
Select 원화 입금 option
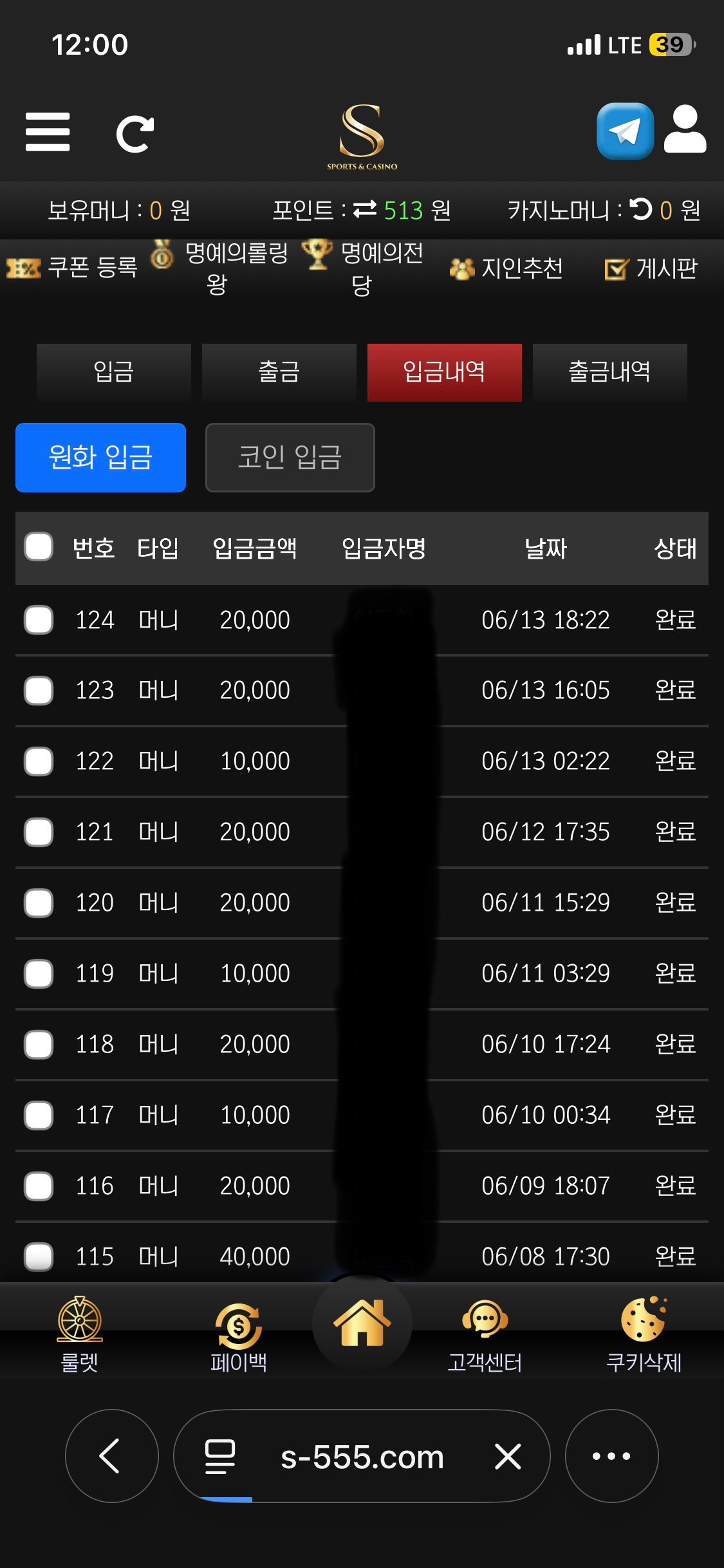point(101,458)
